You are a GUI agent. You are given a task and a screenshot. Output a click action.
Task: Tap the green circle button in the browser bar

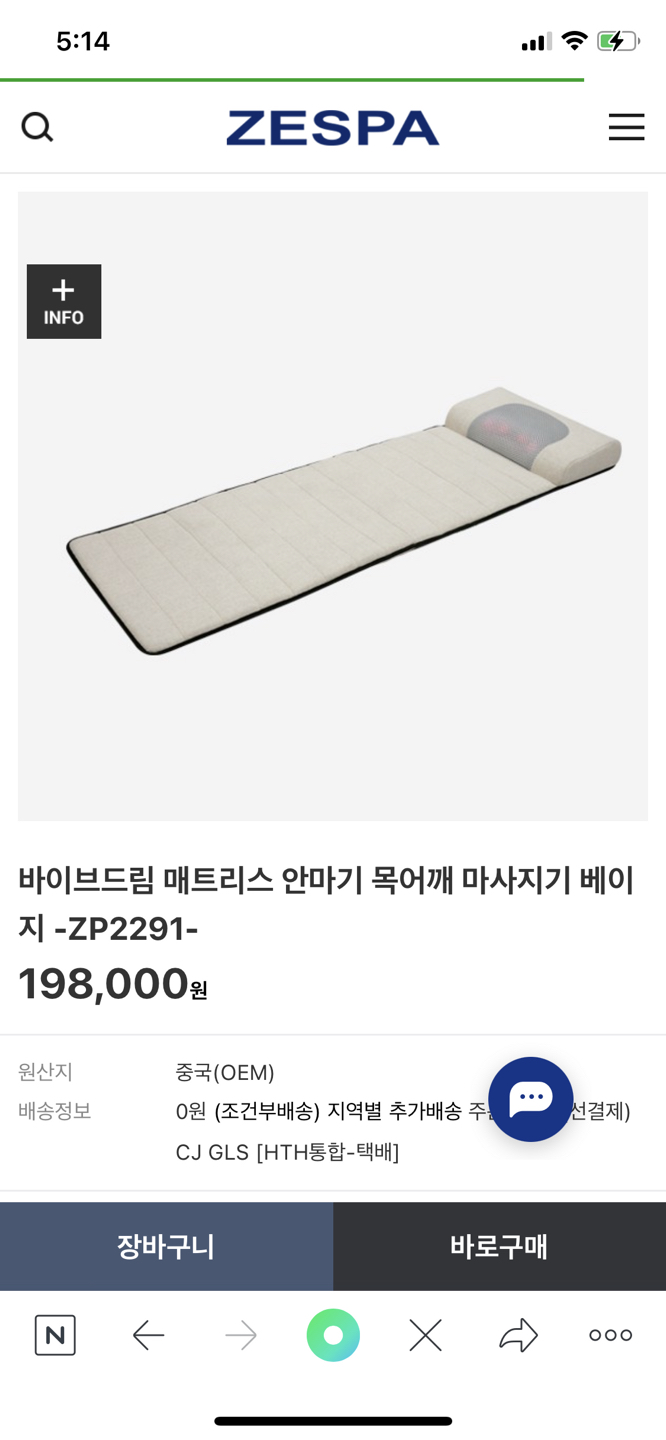(x=333, y=1335)
